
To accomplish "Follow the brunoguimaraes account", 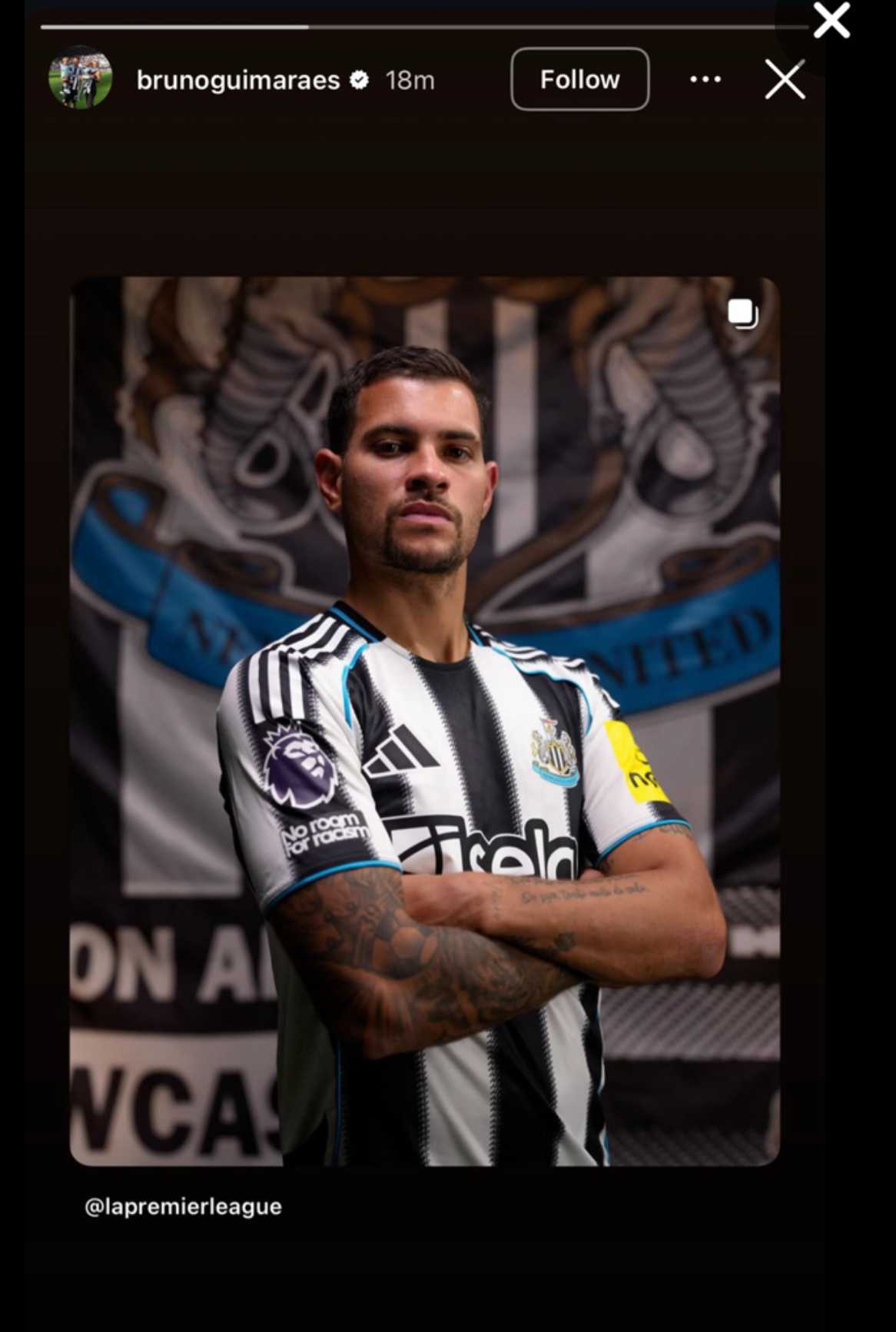I will 579,79.
